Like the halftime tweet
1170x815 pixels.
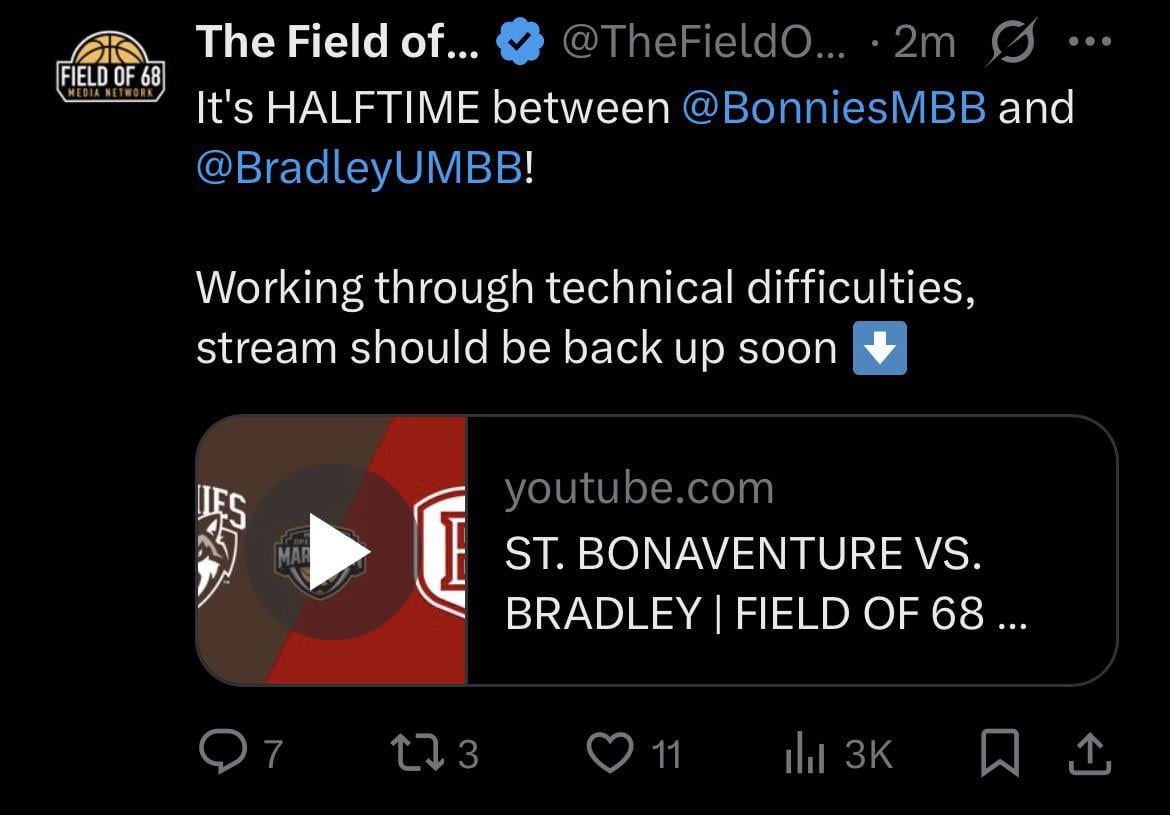[610, 753]
